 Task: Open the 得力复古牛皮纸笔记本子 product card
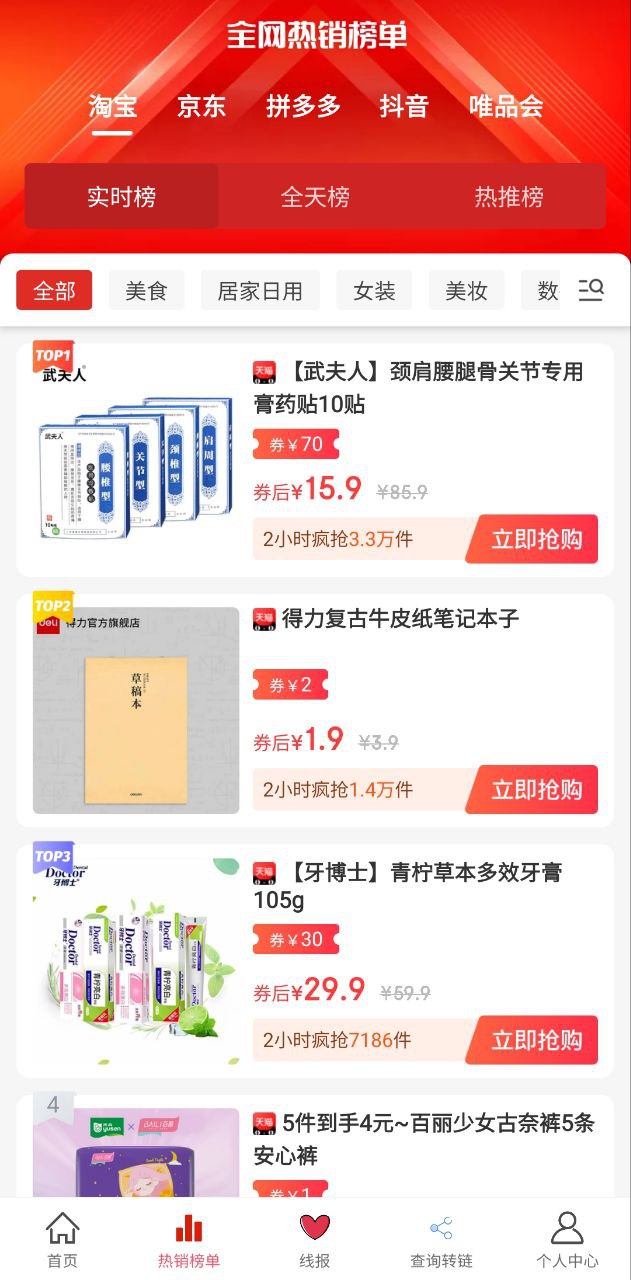point(315,710)
